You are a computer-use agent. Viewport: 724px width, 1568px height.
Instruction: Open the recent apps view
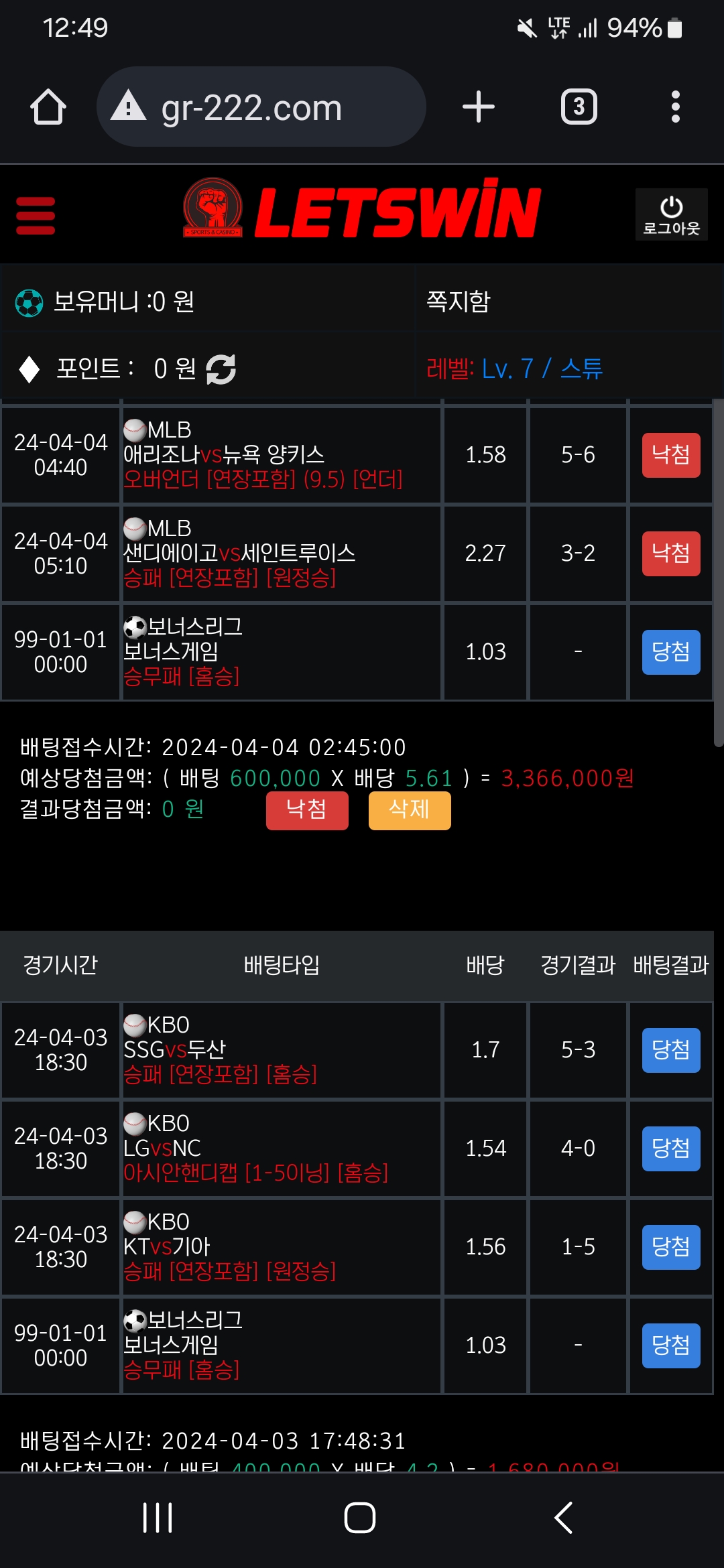point(158,1518)
